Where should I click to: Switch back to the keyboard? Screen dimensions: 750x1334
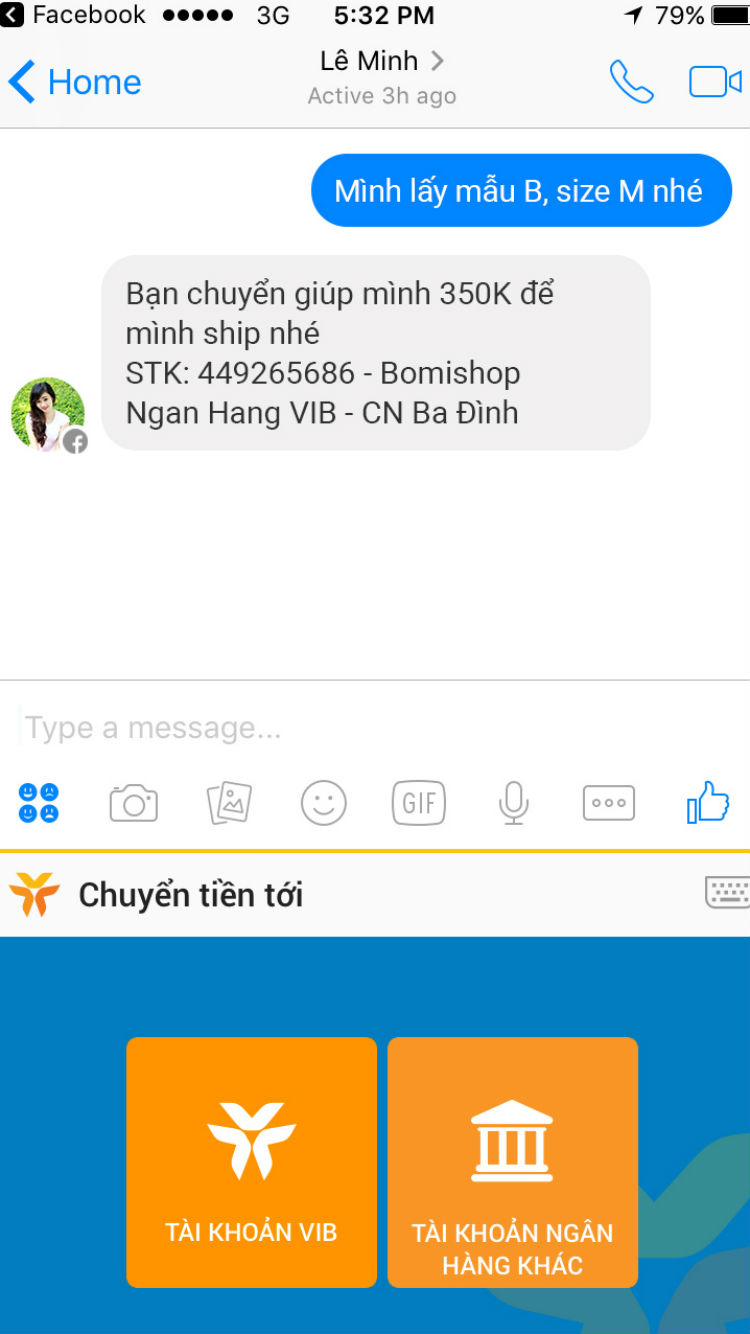727,893
